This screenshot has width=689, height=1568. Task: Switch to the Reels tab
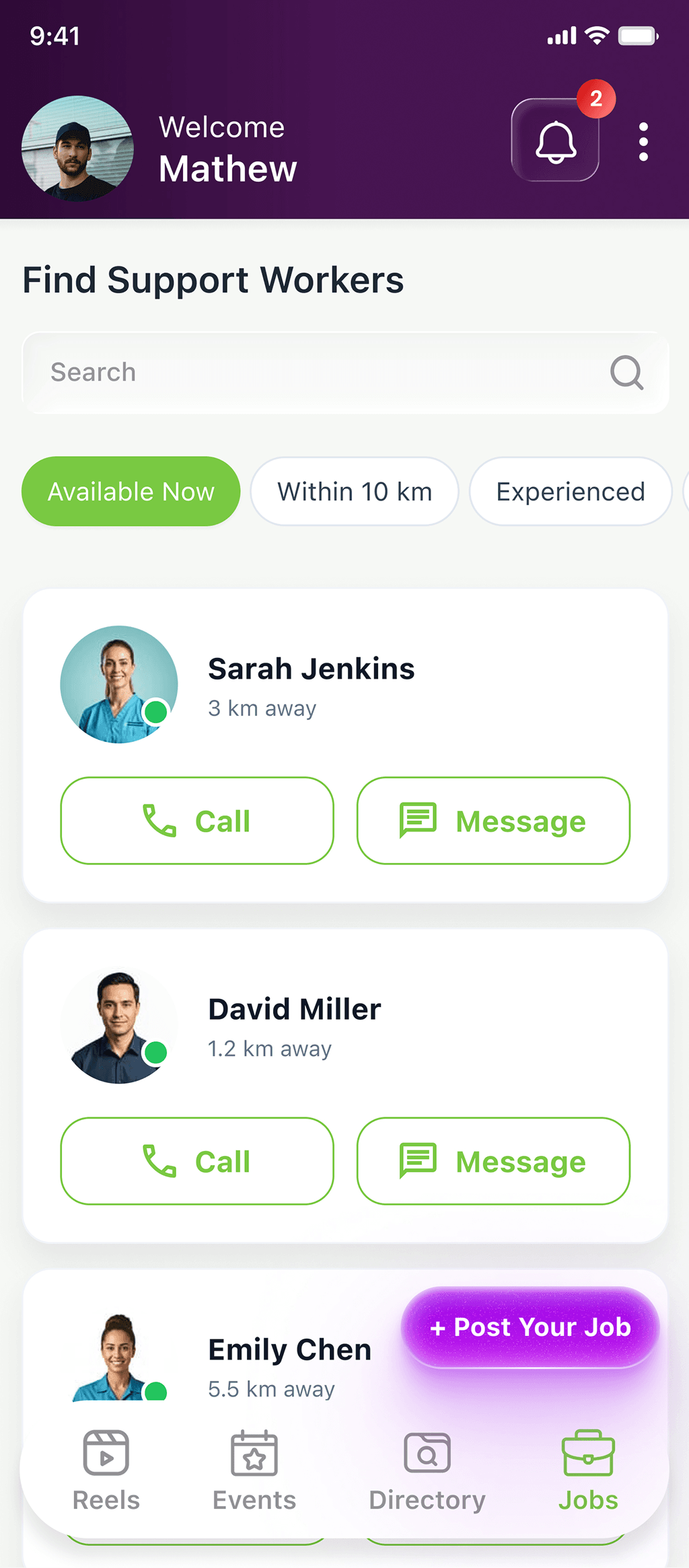pyautogui.click(x=106, y=1471)
